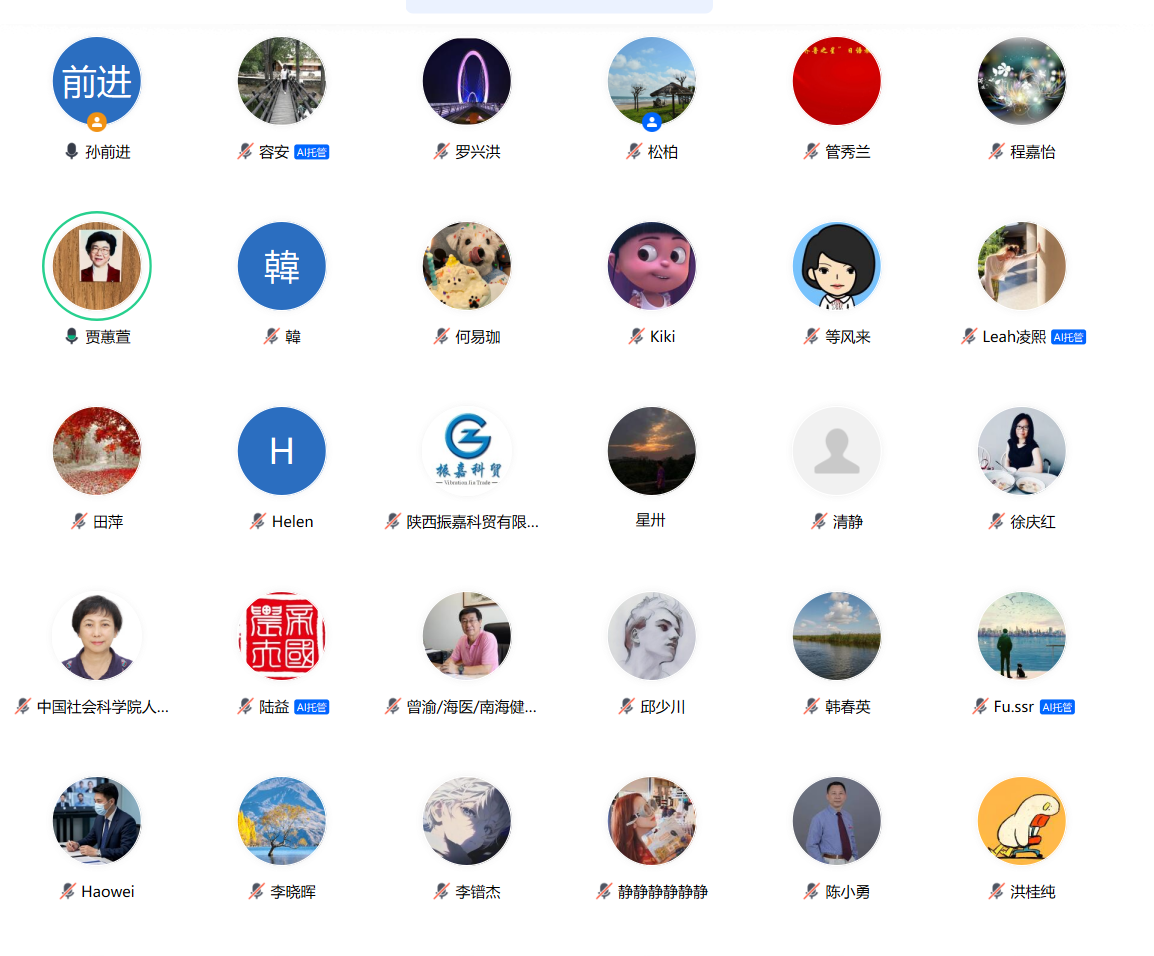The height and width of the screenshot is (956, 1154).
Task: Open 洪桂纯's participant tile
Action: click(1022, 821)
